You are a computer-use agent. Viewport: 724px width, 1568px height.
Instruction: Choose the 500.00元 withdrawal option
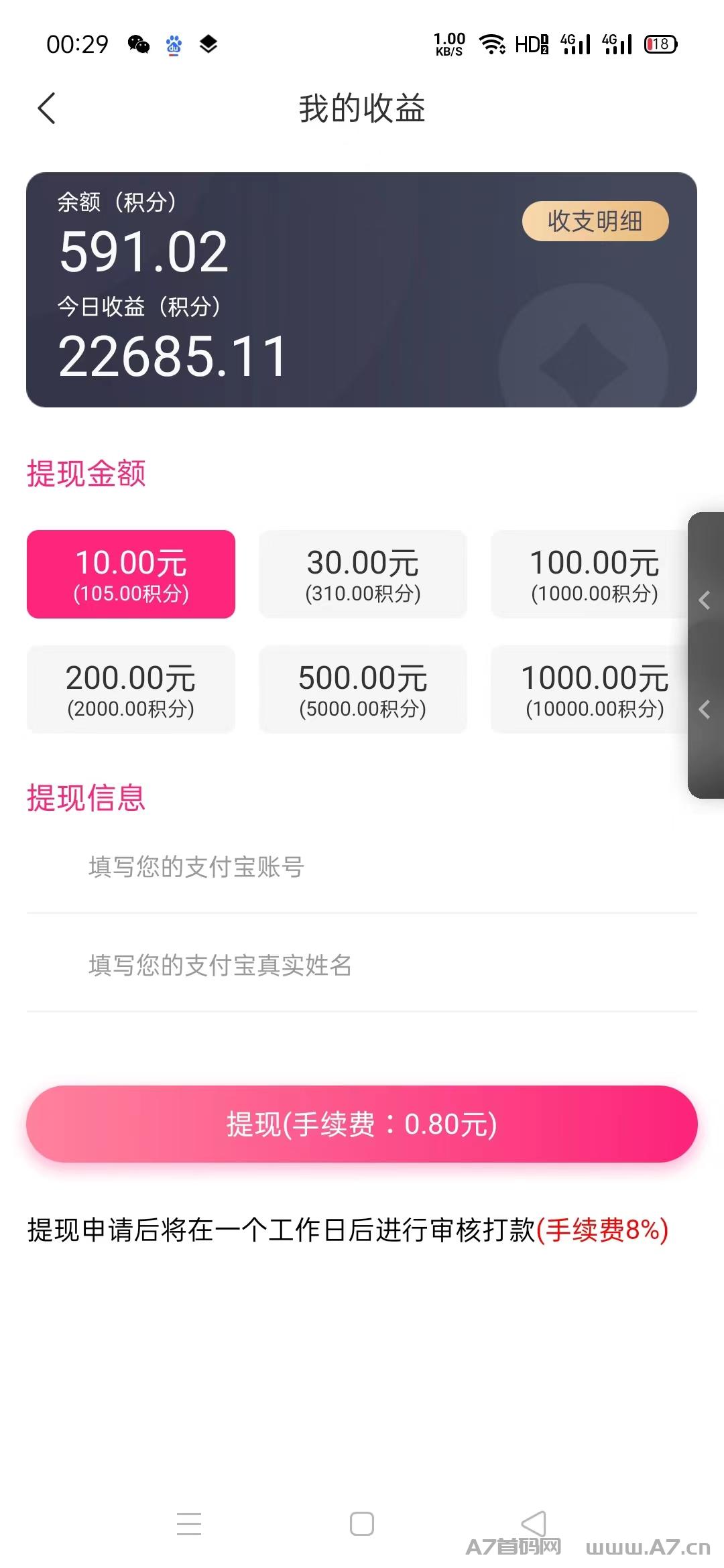[x=363, y=690]
